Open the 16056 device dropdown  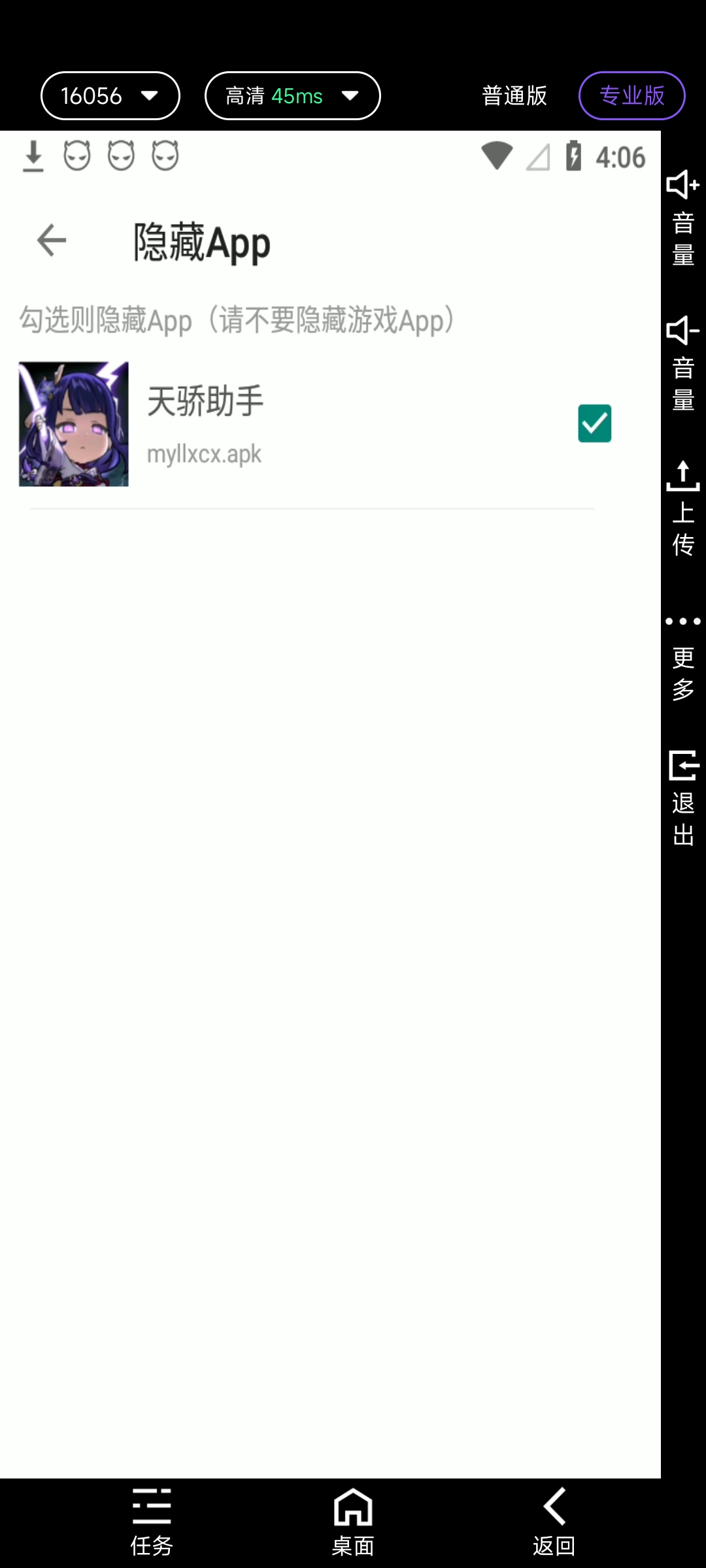[x=110, y=96]
